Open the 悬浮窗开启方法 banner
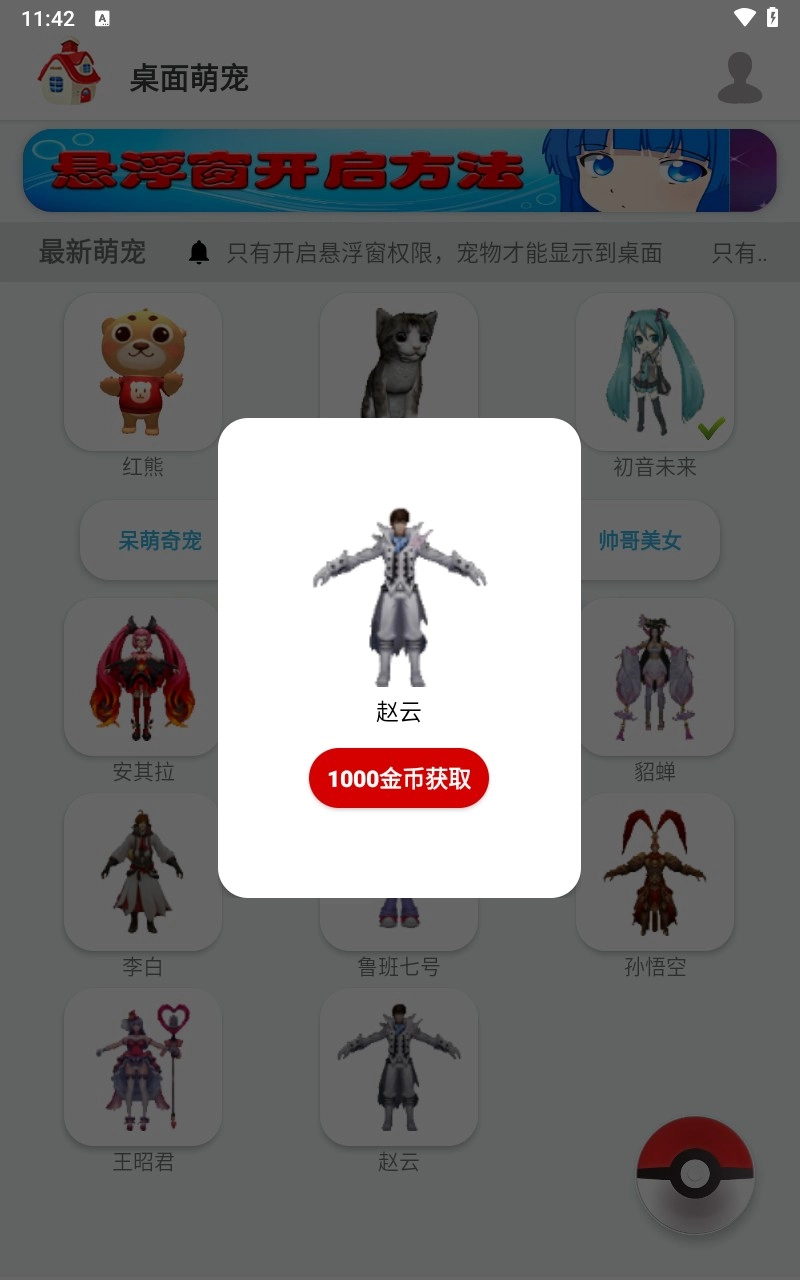800x1280 pixels. click(x=400, y=170)
